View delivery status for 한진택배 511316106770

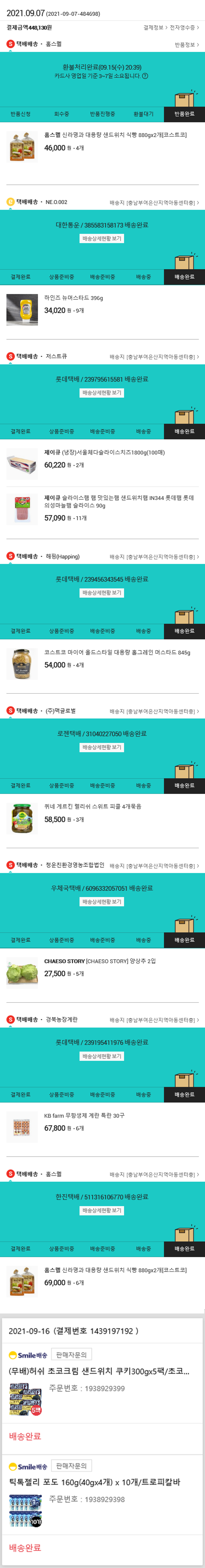(x=102, y=1210)
